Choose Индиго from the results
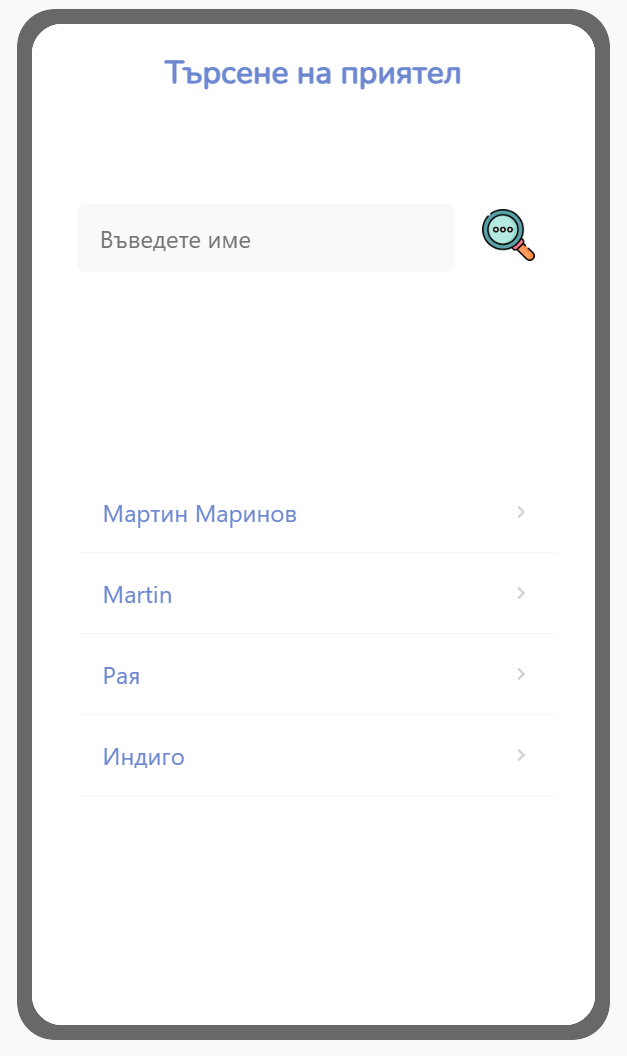The height and width of the screenshot is (1056, 627). 317,756
